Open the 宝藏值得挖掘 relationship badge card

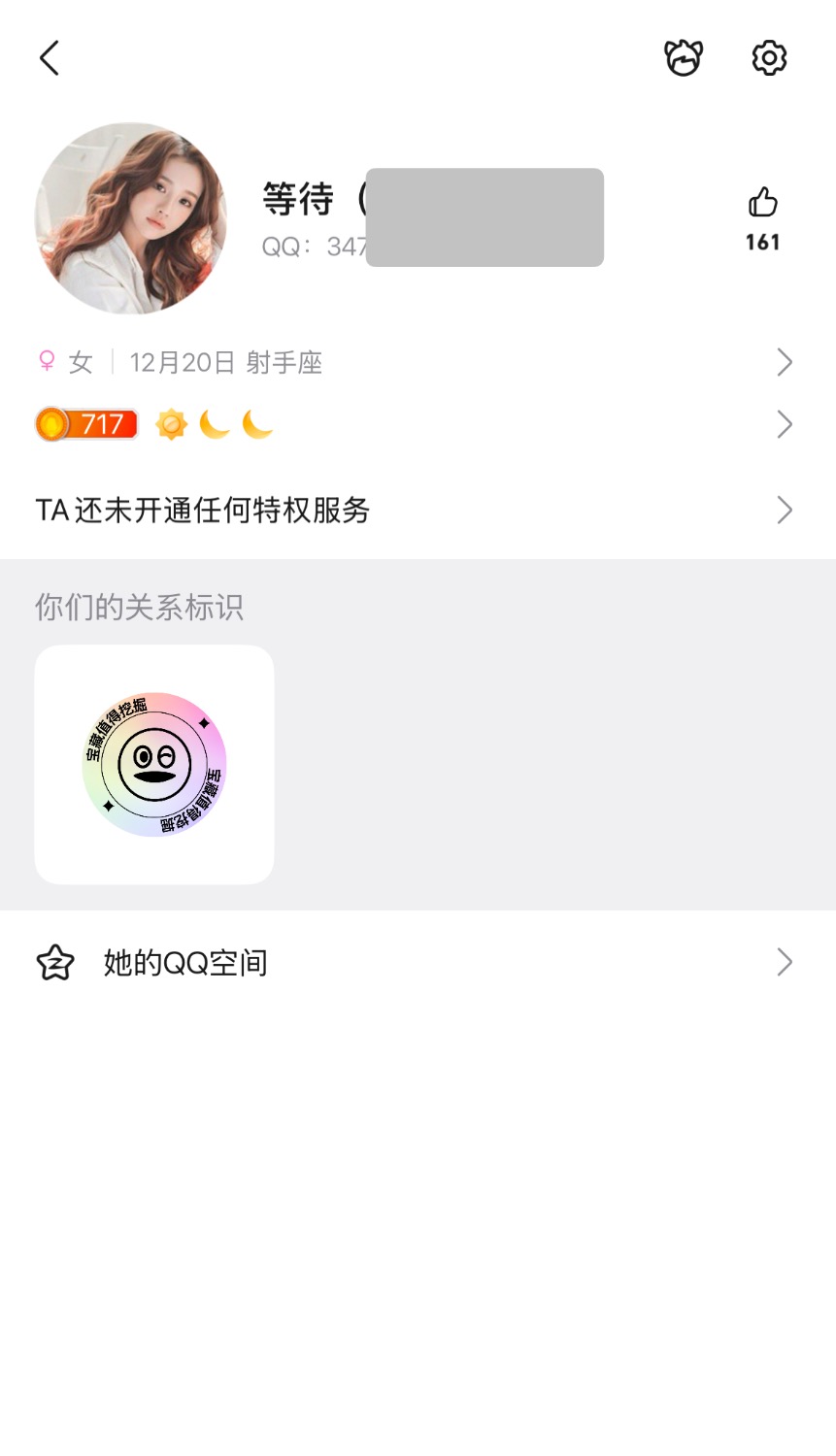point(154,765)
